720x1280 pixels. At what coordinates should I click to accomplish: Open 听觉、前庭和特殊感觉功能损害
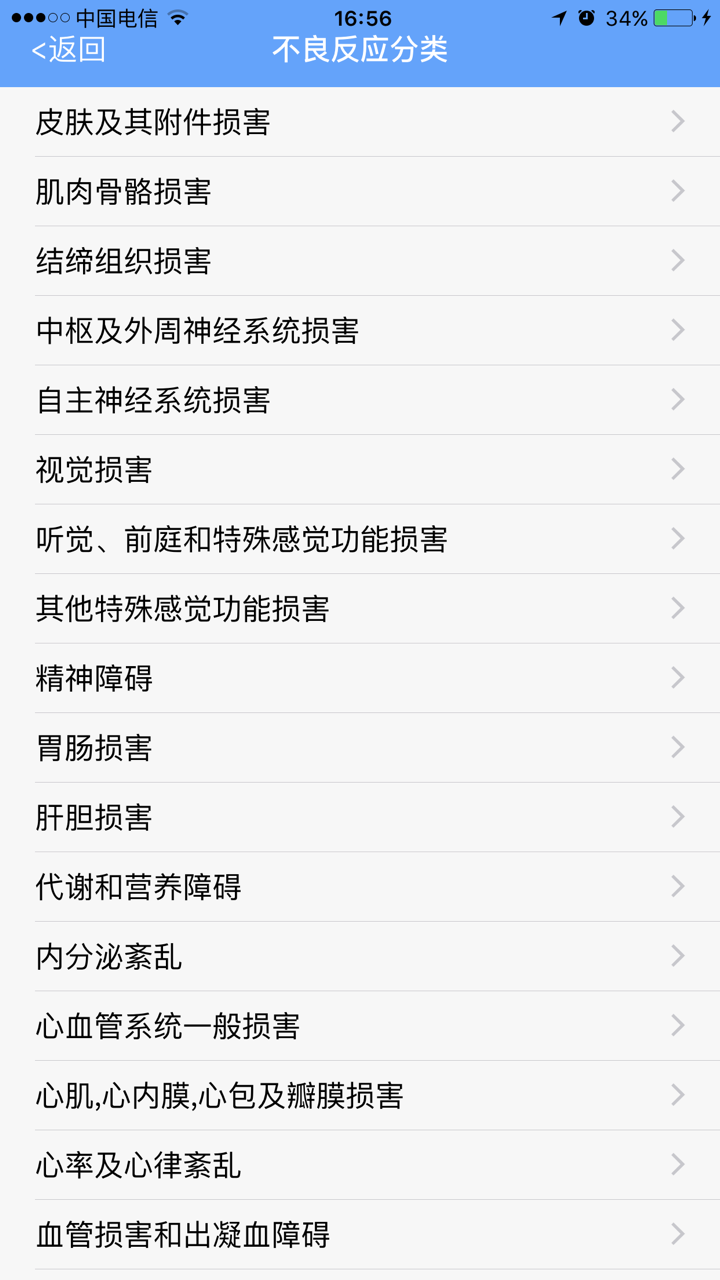coord(360,539)
